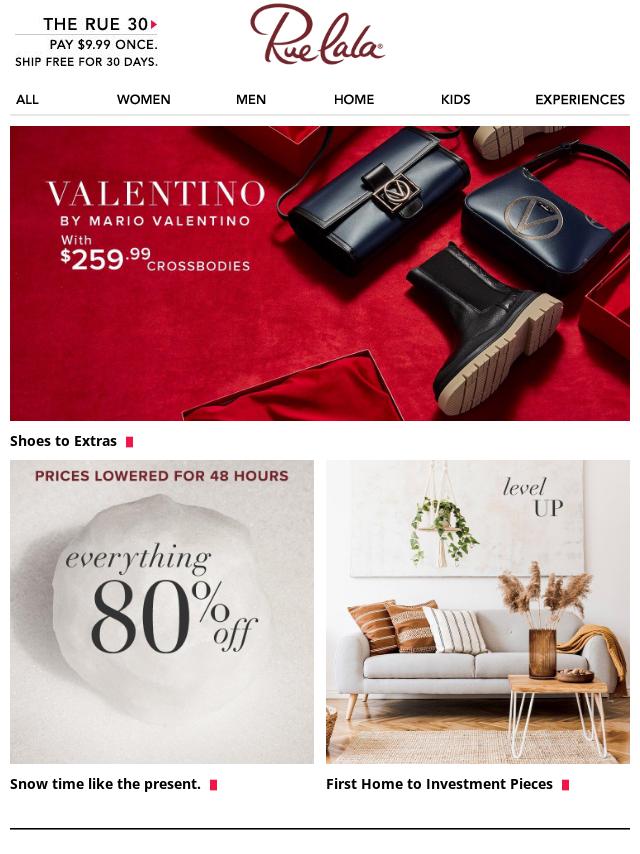Open First Home to Investment Pieces link
This screenshot has width=640, height=854.
439,784
